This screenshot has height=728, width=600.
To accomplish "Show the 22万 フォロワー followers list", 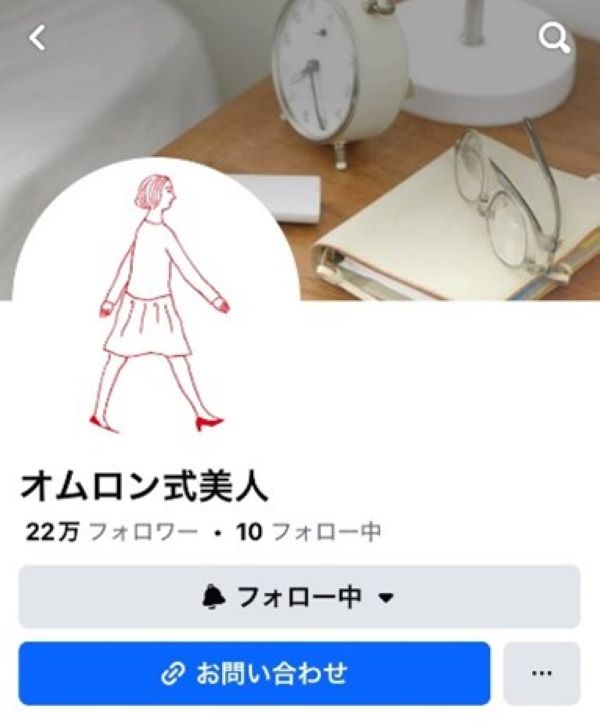I will pos(112,532).
